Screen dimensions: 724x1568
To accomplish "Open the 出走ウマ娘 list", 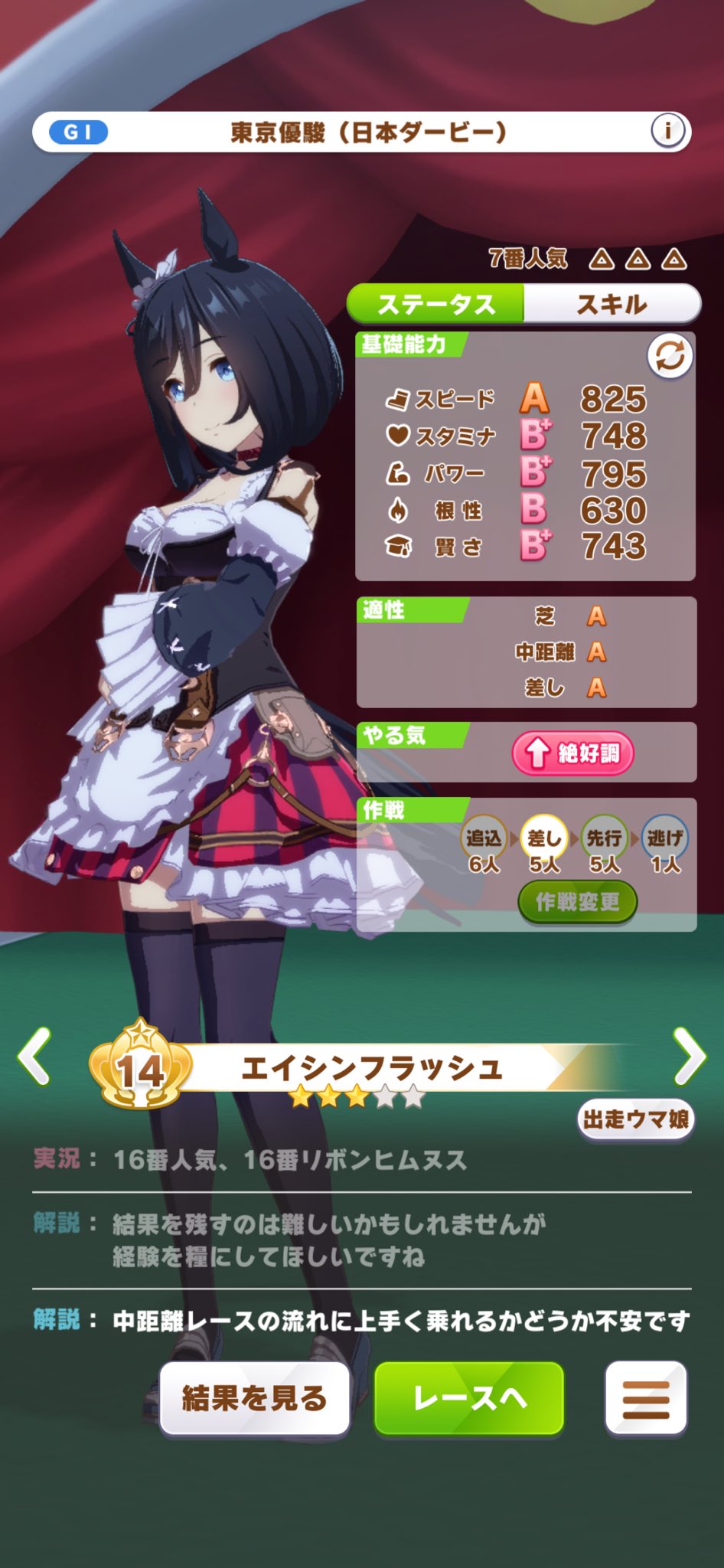I will tap(635, 1120).
